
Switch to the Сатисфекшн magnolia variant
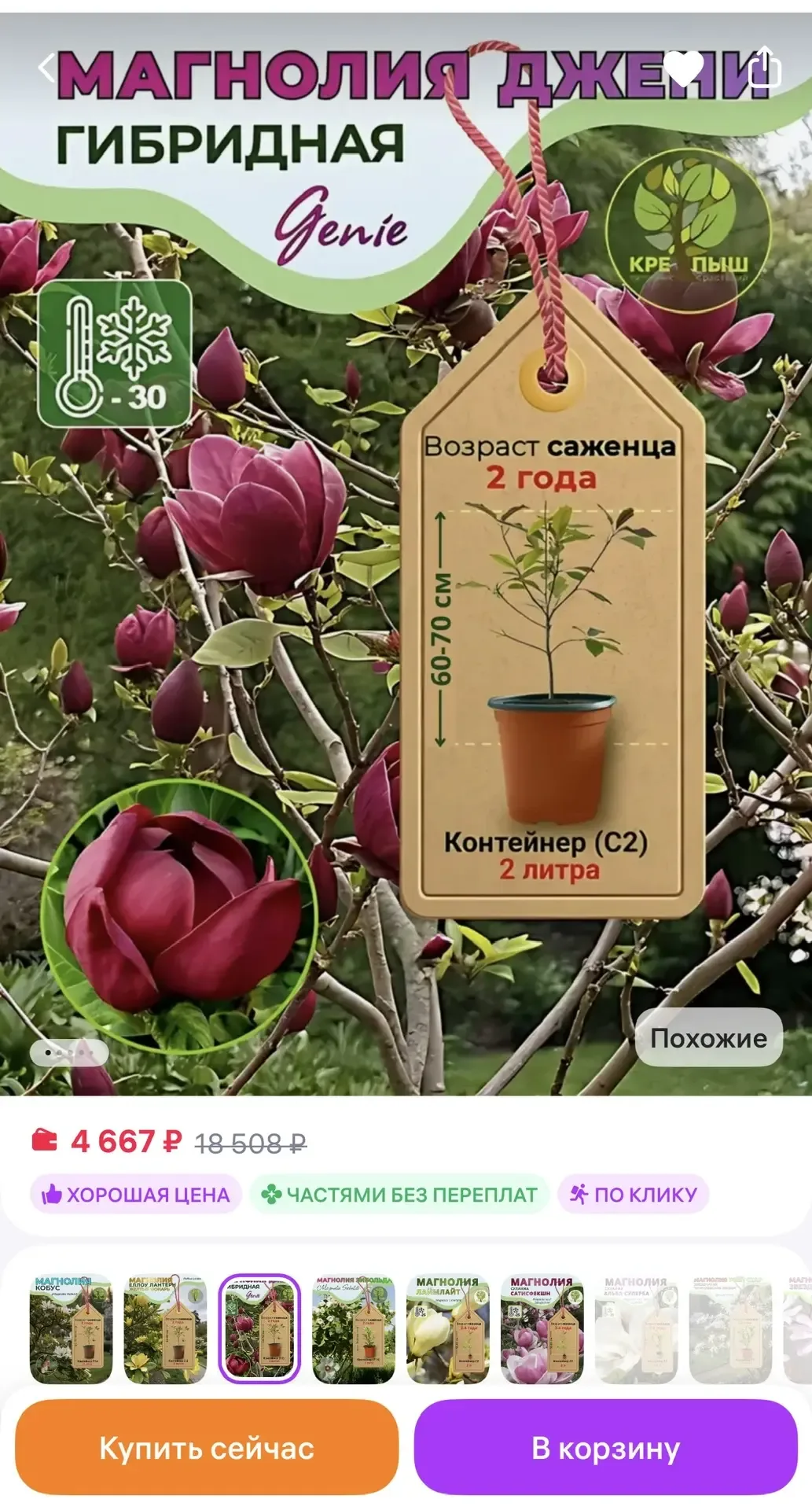[542, 1329]
